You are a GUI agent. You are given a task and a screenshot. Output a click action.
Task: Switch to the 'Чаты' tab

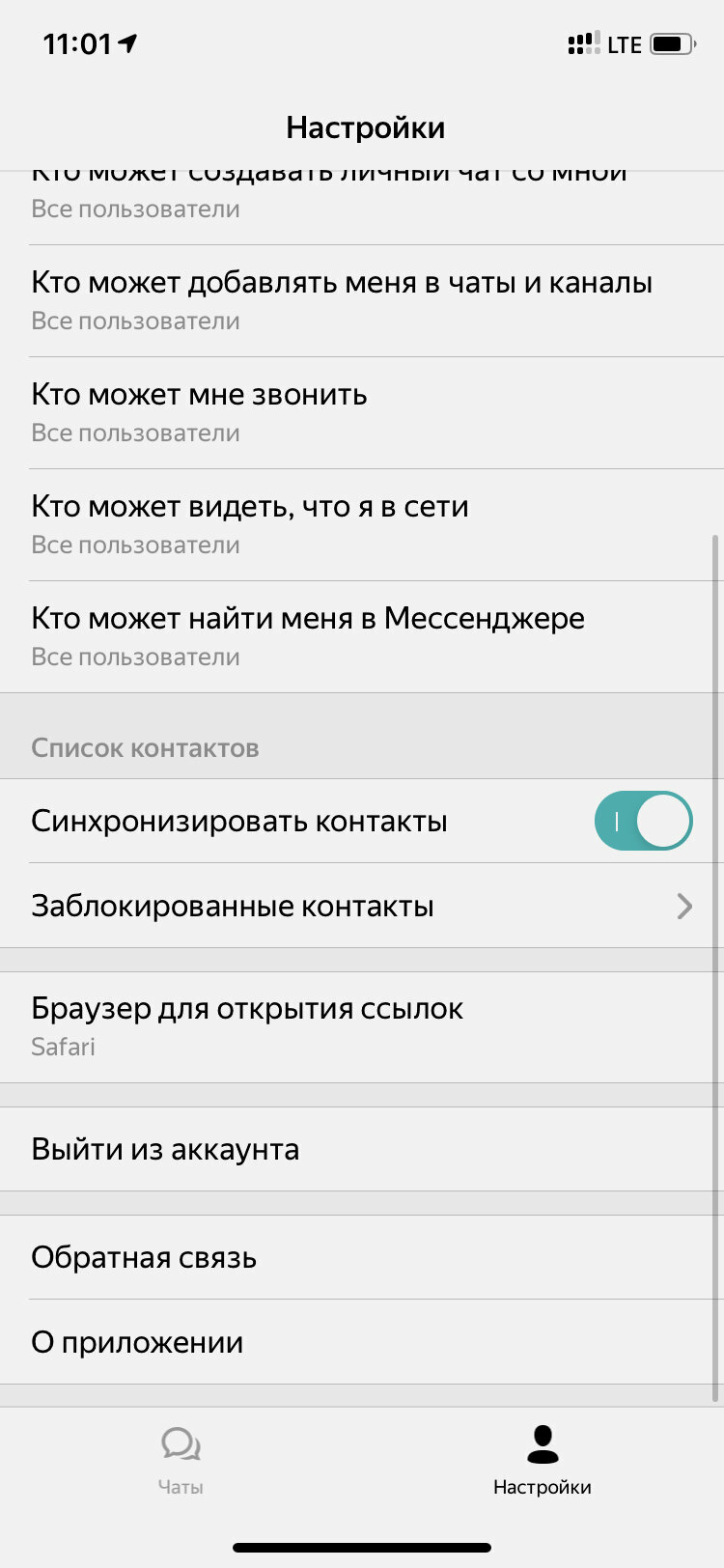click(181, 1460)
